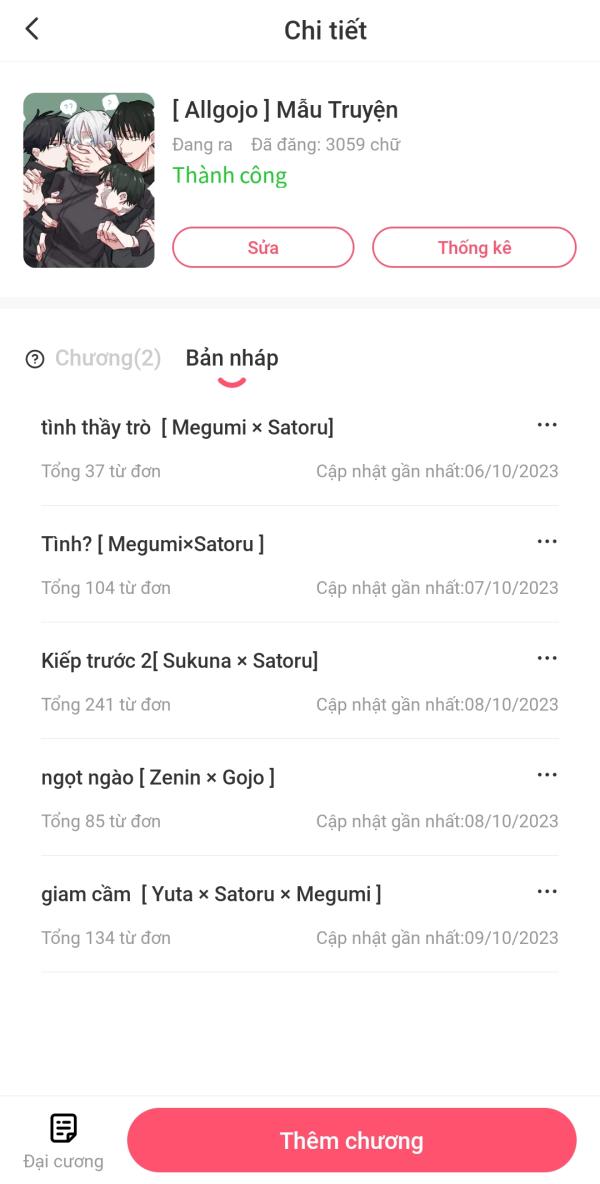Go back using the top-left arrow
Screen dimensions: 600x1184
tap(32, 29)
